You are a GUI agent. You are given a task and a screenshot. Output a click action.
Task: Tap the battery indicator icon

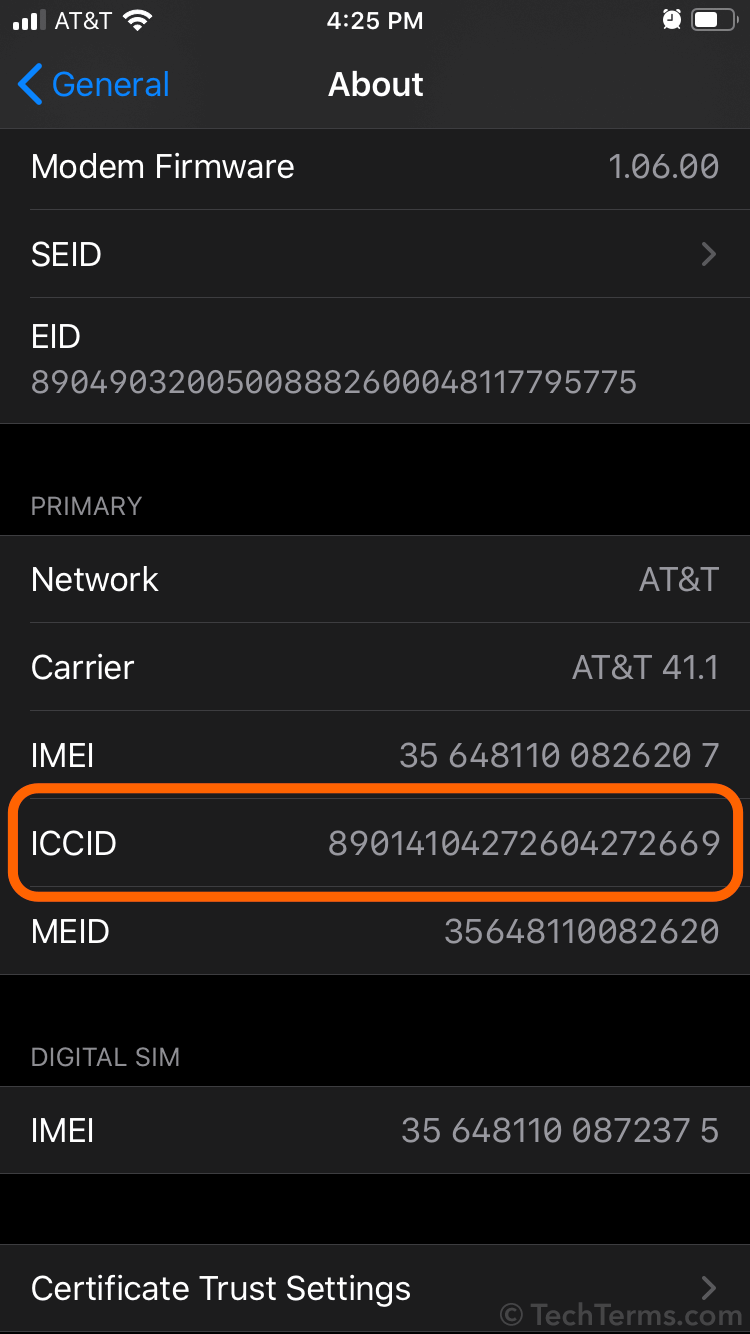713,18
